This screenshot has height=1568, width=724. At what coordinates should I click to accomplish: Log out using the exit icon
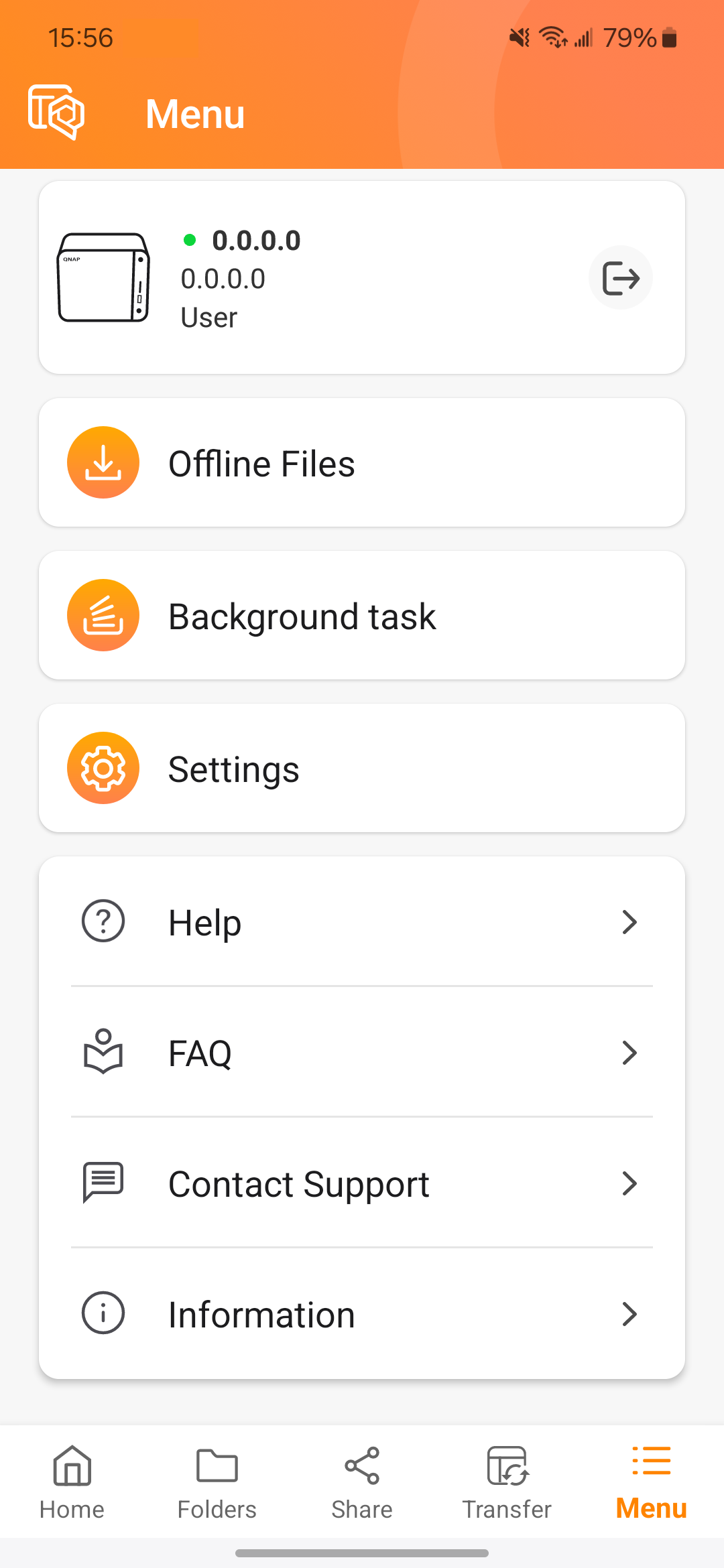pyautogui.click(x=621, y=277)
